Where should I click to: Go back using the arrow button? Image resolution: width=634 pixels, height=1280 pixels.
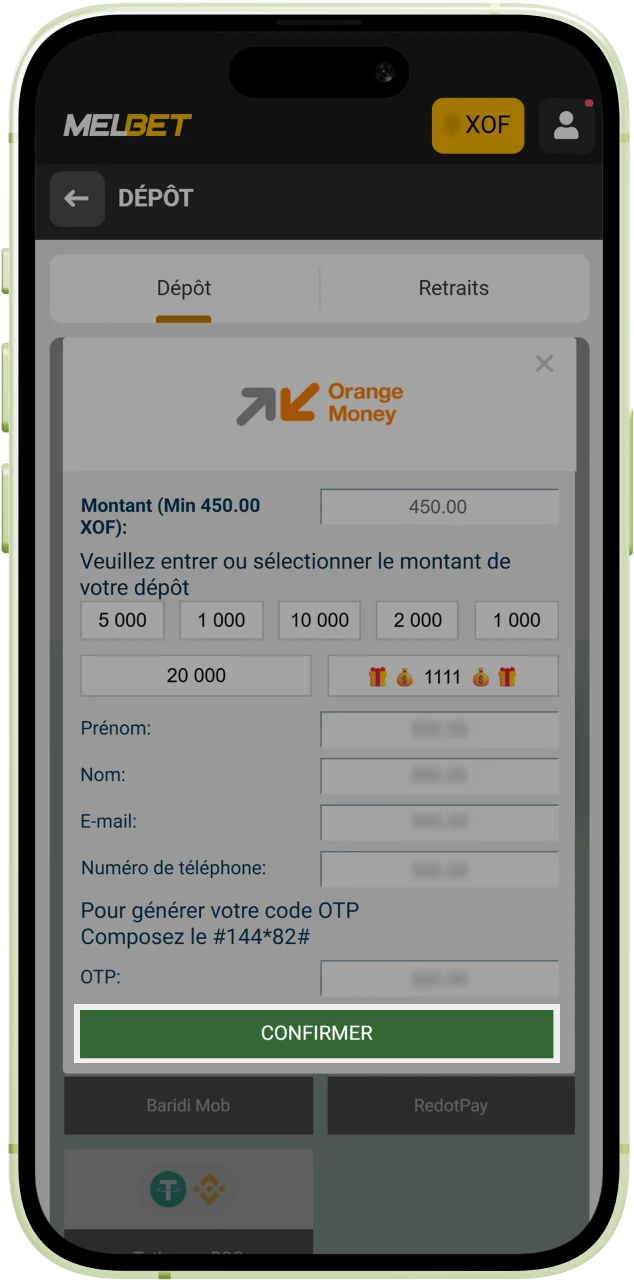tap(77, 198)
